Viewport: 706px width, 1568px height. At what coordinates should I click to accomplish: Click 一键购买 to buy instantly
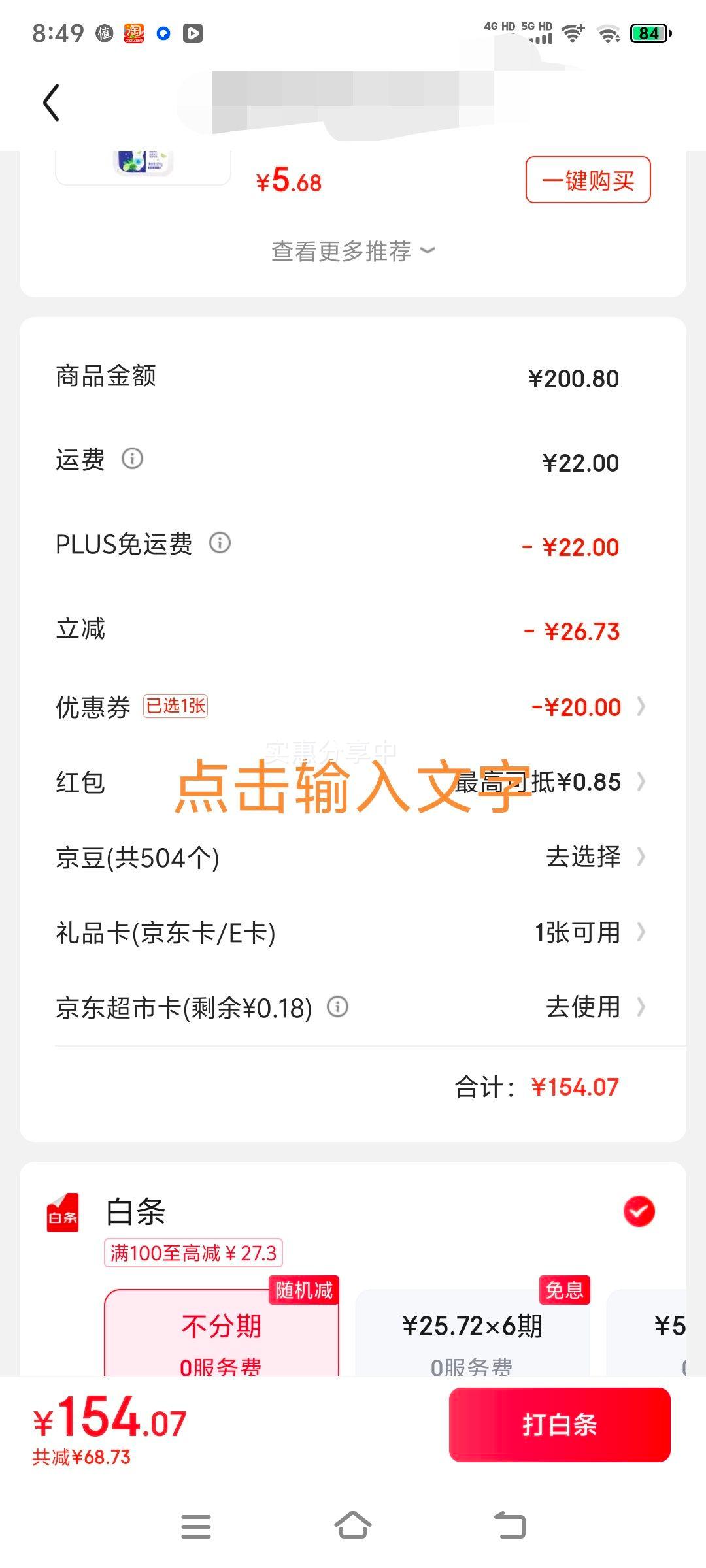[x=588, y=181]
